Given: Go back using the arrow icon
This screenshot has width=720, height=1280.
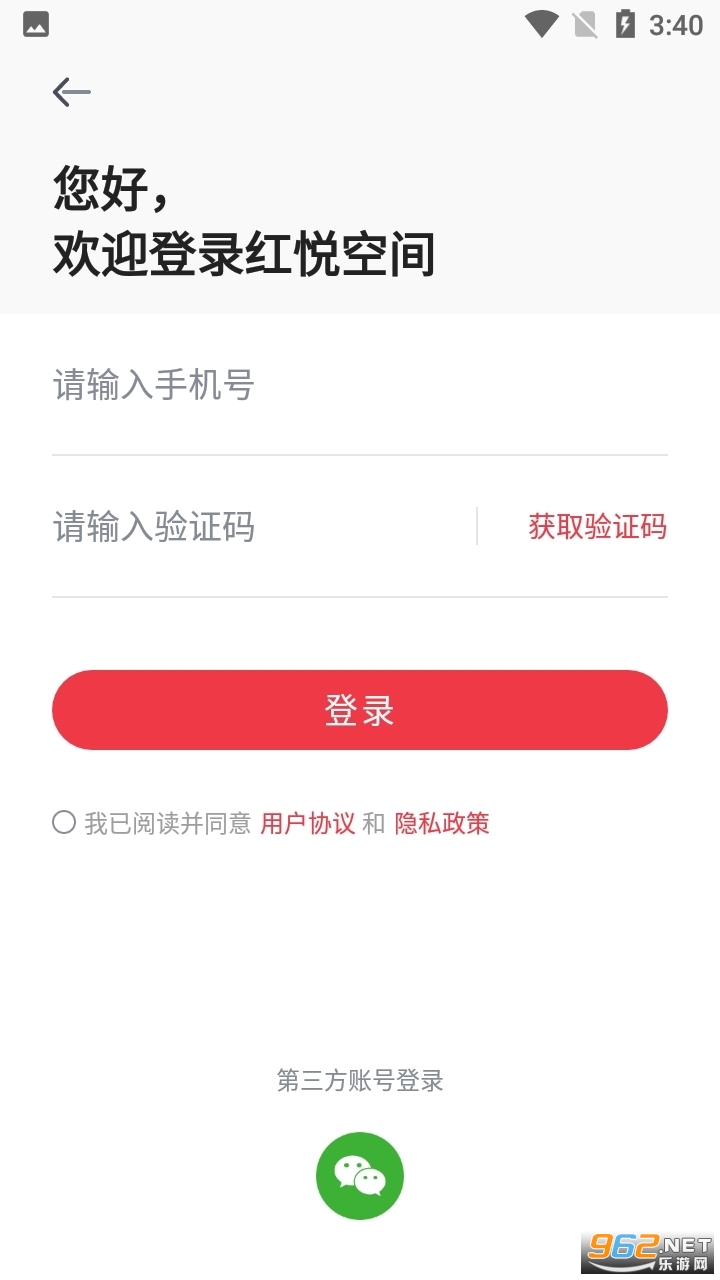Looking at the screenshot, I should coord(72,92).
